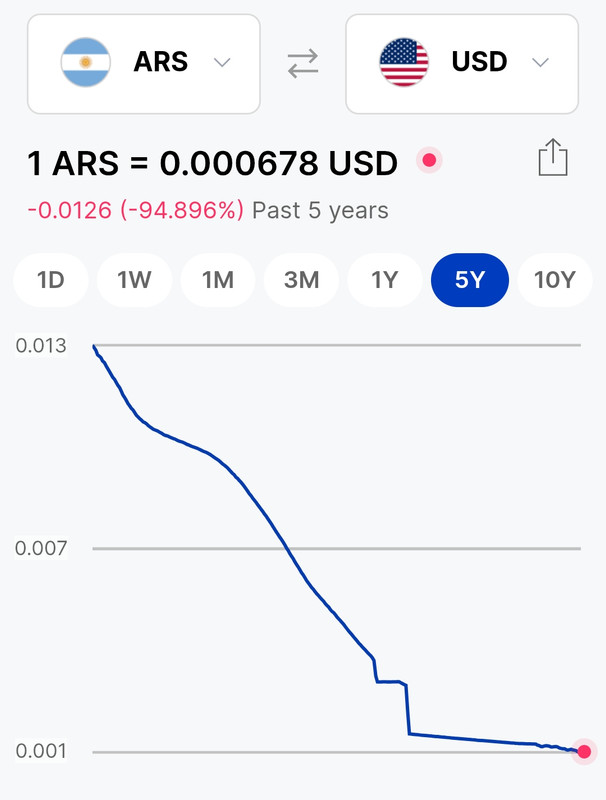Tap the selected 5Y range chip

point(469,280)
